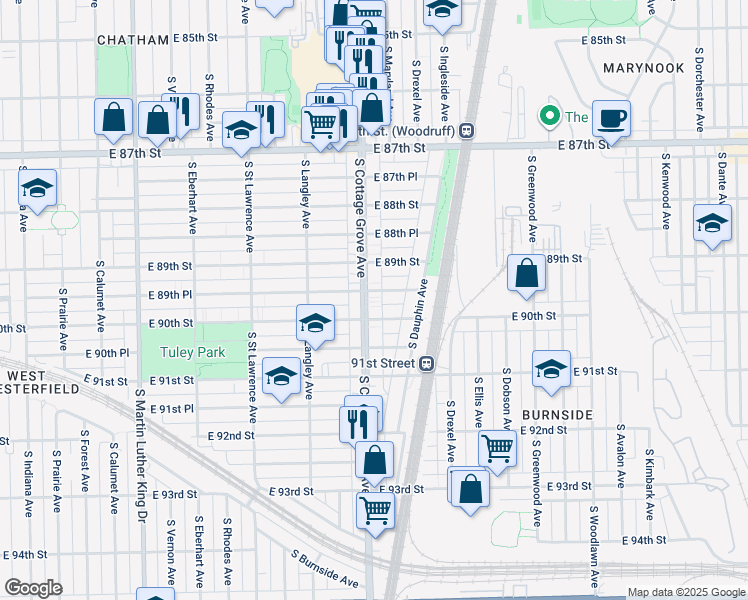
Task: Open the school marker near S Ingleside Ave
Action: [440, 12]
